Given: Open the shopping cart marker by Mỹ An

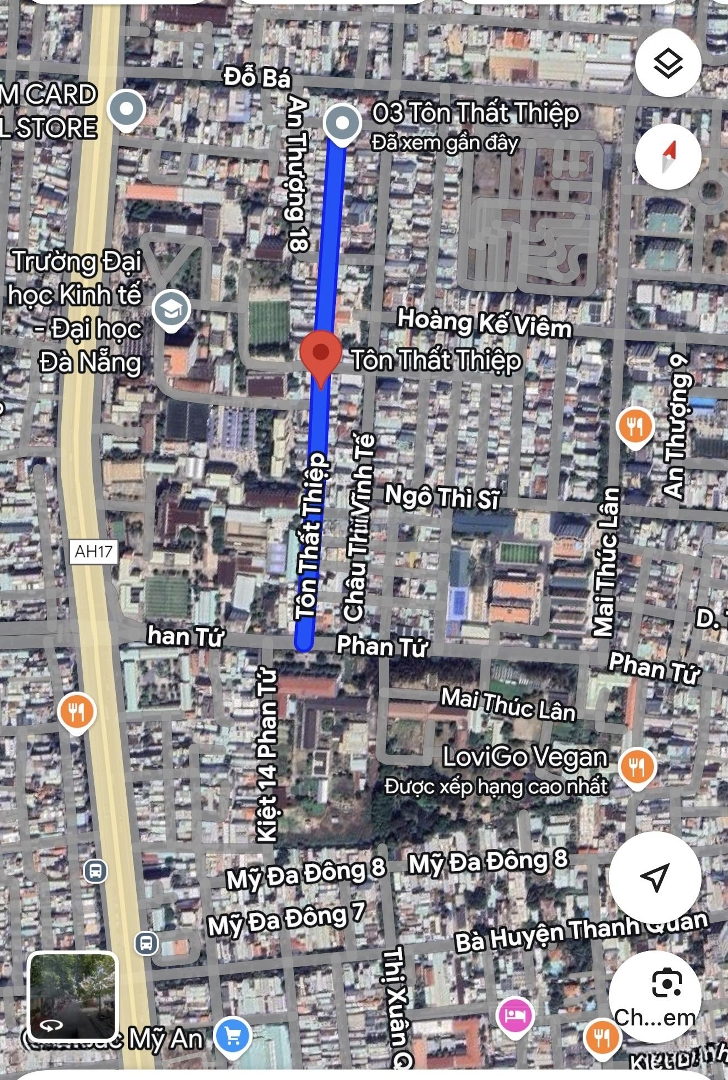Looking at the screenshot, I should coord(232,1036).
